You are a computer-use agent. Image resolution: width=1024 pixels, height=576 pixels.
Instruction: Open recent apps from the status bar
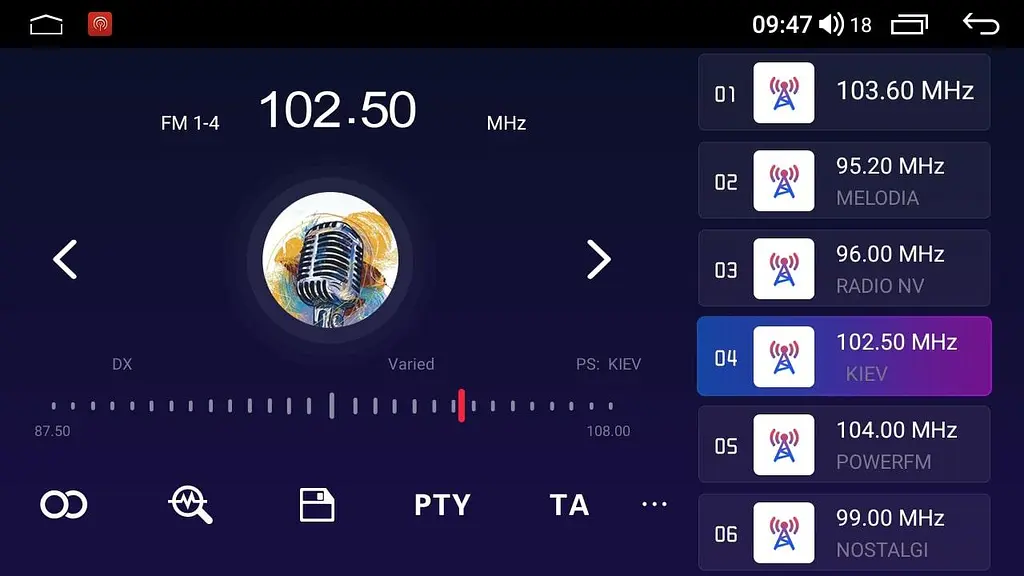[x=909, y=24]
